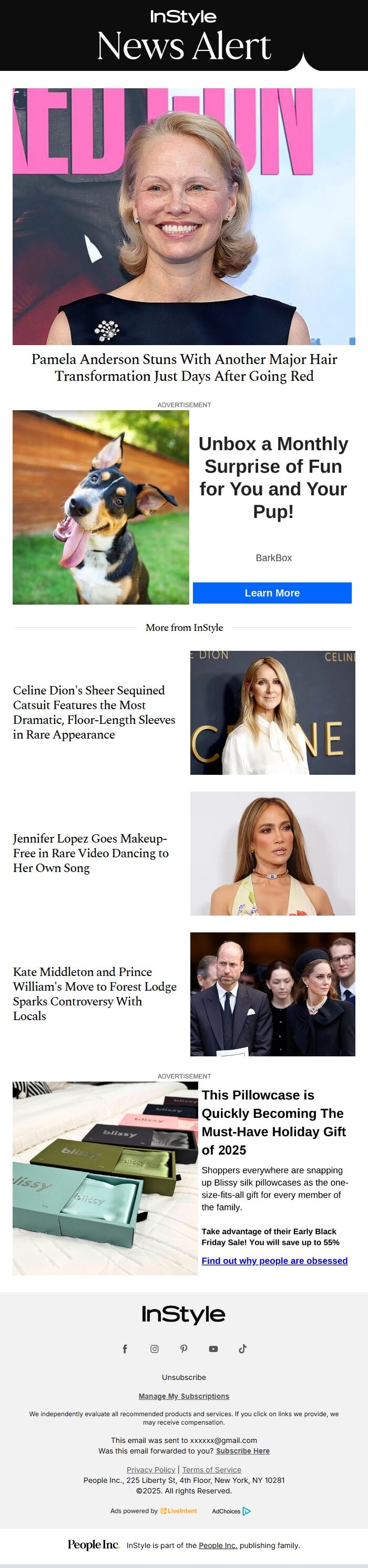Tap the AdChoices icon
The width and height of the screenshot is (368, 1568).
(x=246, y=1511)
